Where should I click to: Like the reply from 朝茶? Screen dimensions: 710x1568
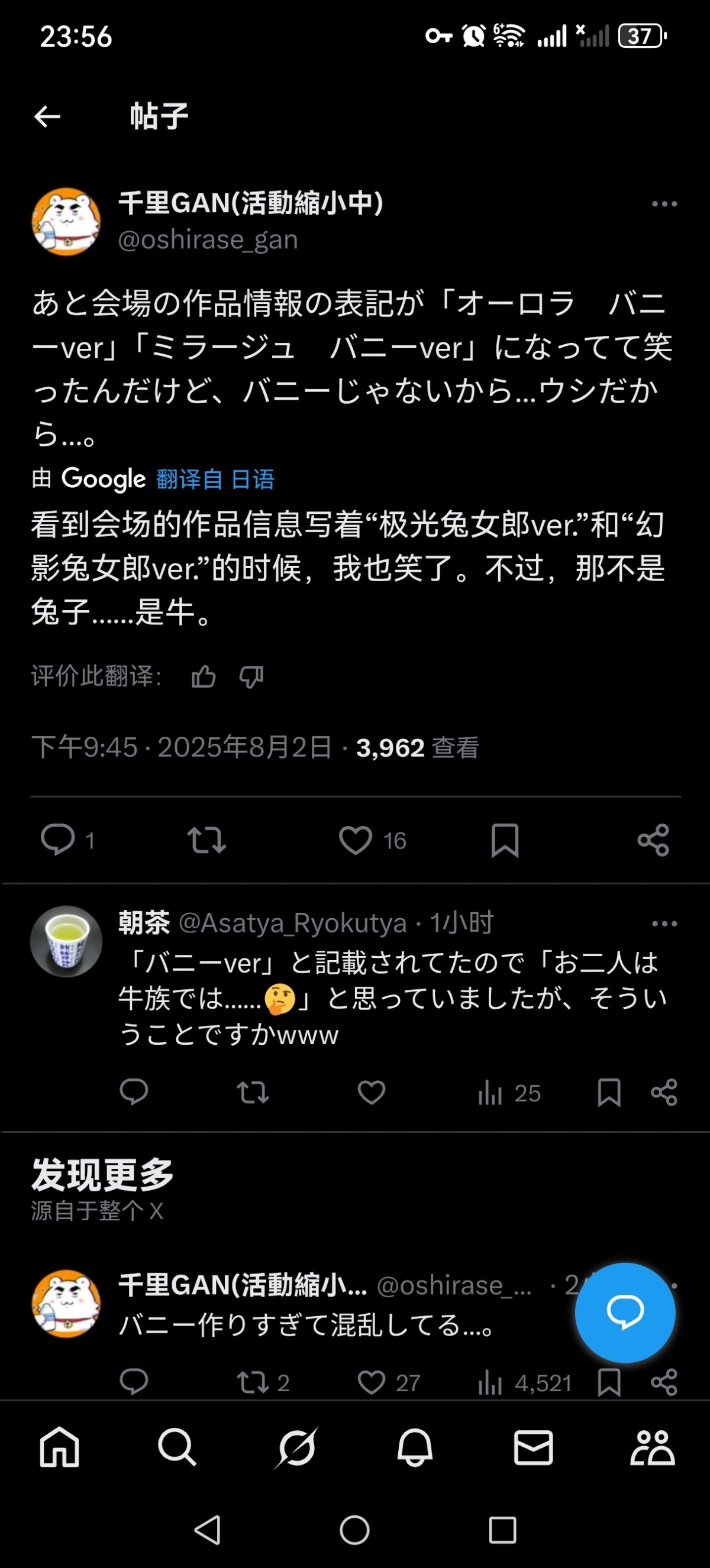pyautogui.click(x=372, y=1092)
